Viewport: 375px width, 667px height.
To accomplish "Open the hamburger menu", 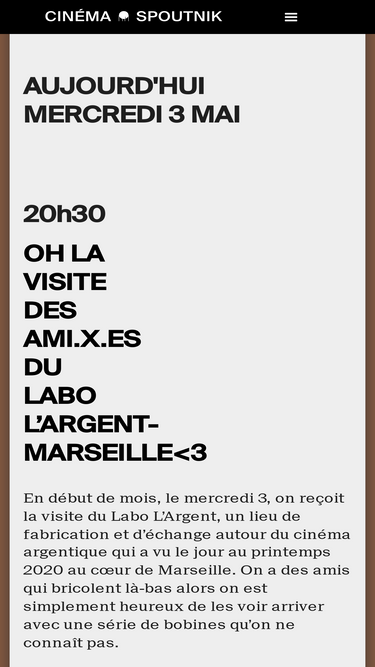I will click(291, 17).
